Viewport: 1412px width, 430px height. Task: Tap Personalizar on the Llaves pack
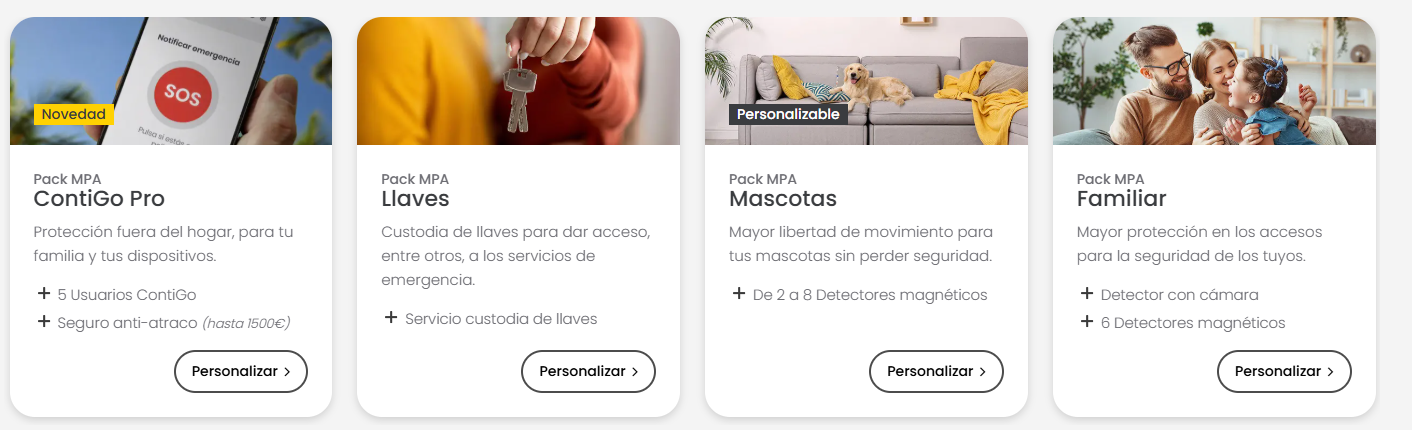[x=588, y=371]
